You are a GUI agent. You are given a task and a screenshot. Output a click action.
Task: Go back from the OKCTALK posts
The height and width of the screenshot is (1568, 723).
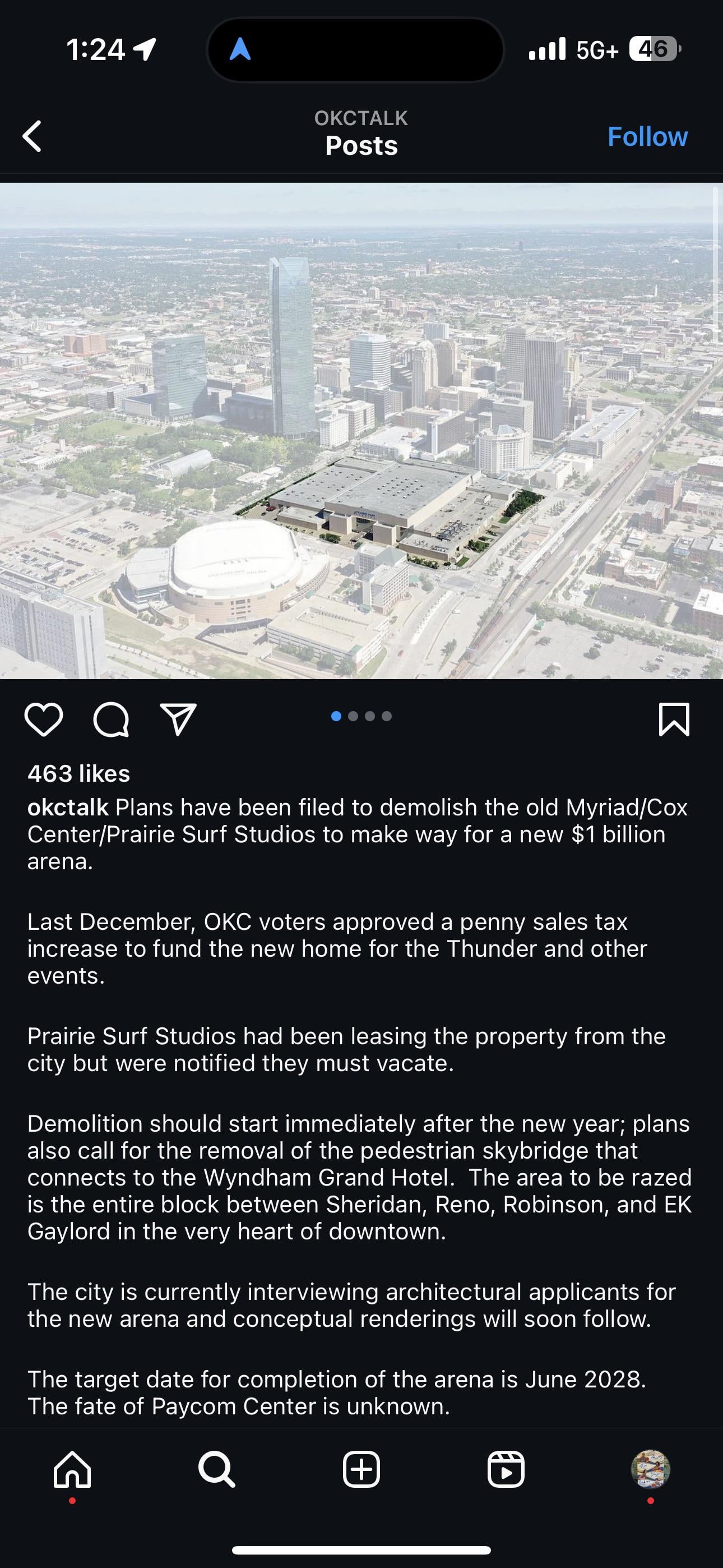point(33,136)
